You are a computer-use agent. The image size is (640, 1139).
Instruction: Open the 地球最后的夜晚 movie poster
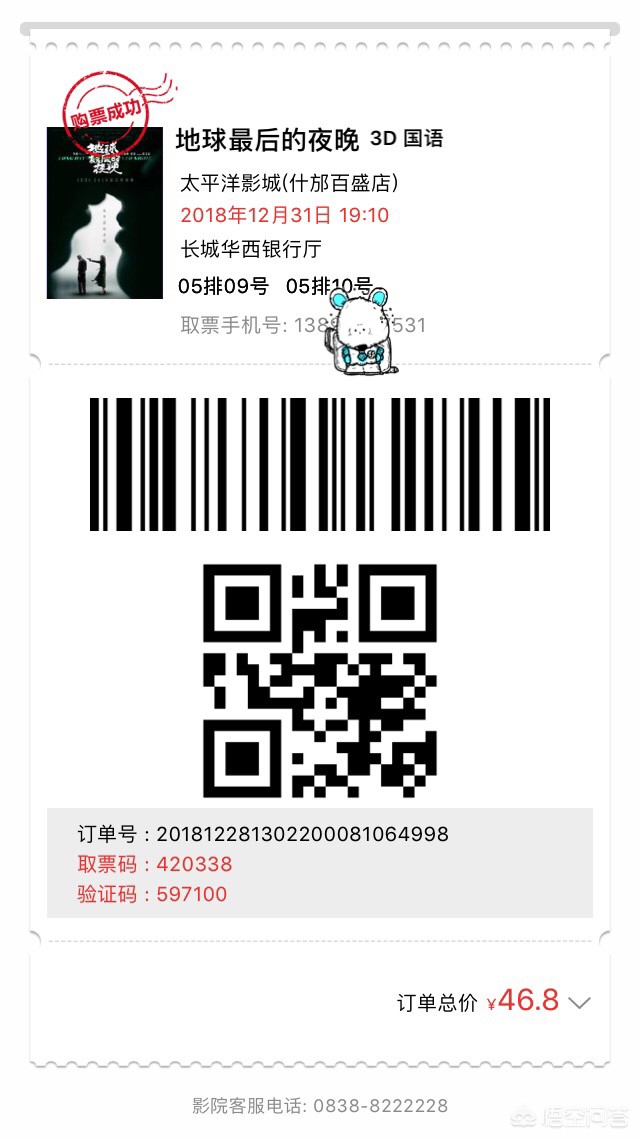click(x=105, y=213)
